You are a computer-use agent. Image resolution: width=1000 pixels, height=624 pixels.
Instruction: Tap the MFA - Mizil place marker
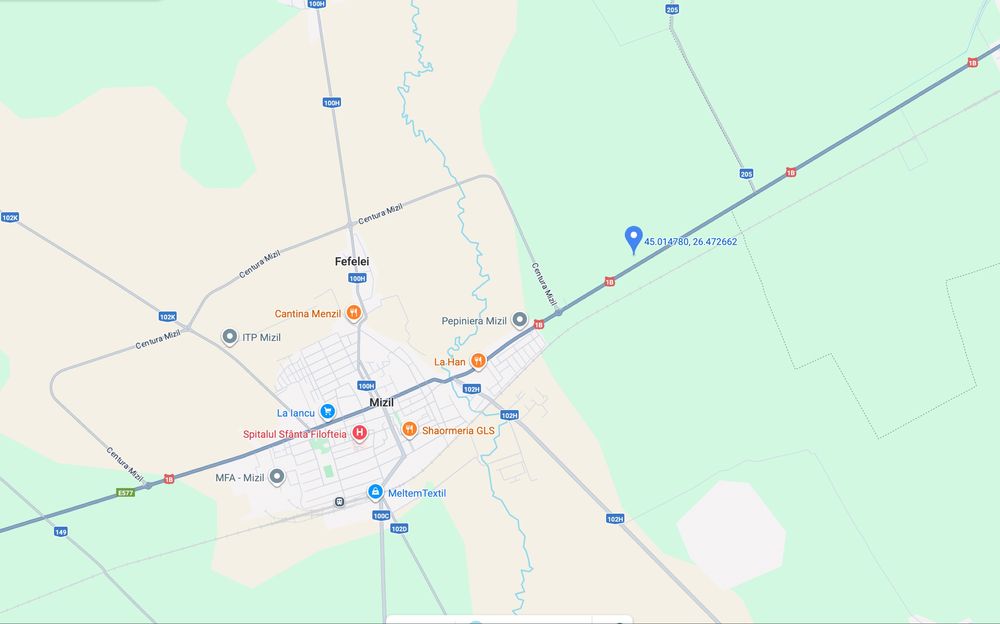[x=277, y=477]
